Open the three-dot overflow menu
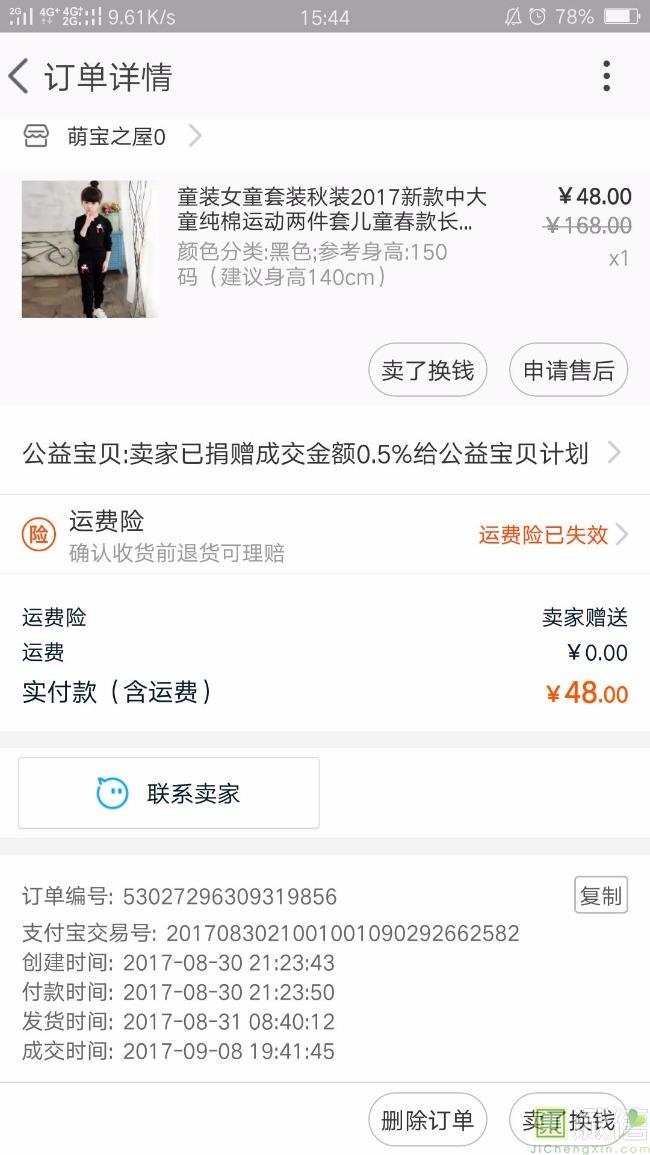The image size is (650, 1155). (x=606, y=77)
